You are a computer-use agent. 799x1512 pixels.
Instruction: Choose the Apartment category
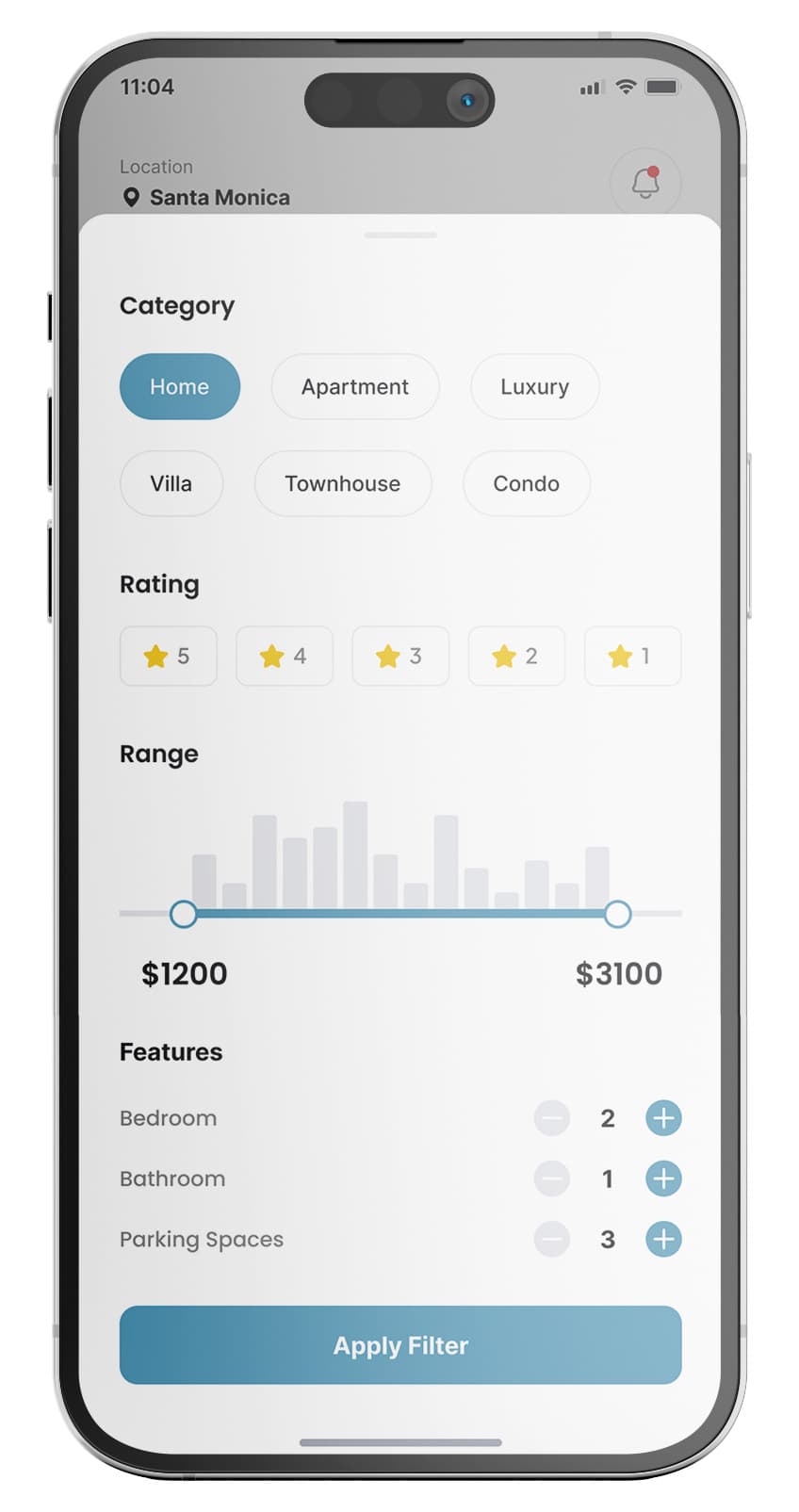(354, 386)
